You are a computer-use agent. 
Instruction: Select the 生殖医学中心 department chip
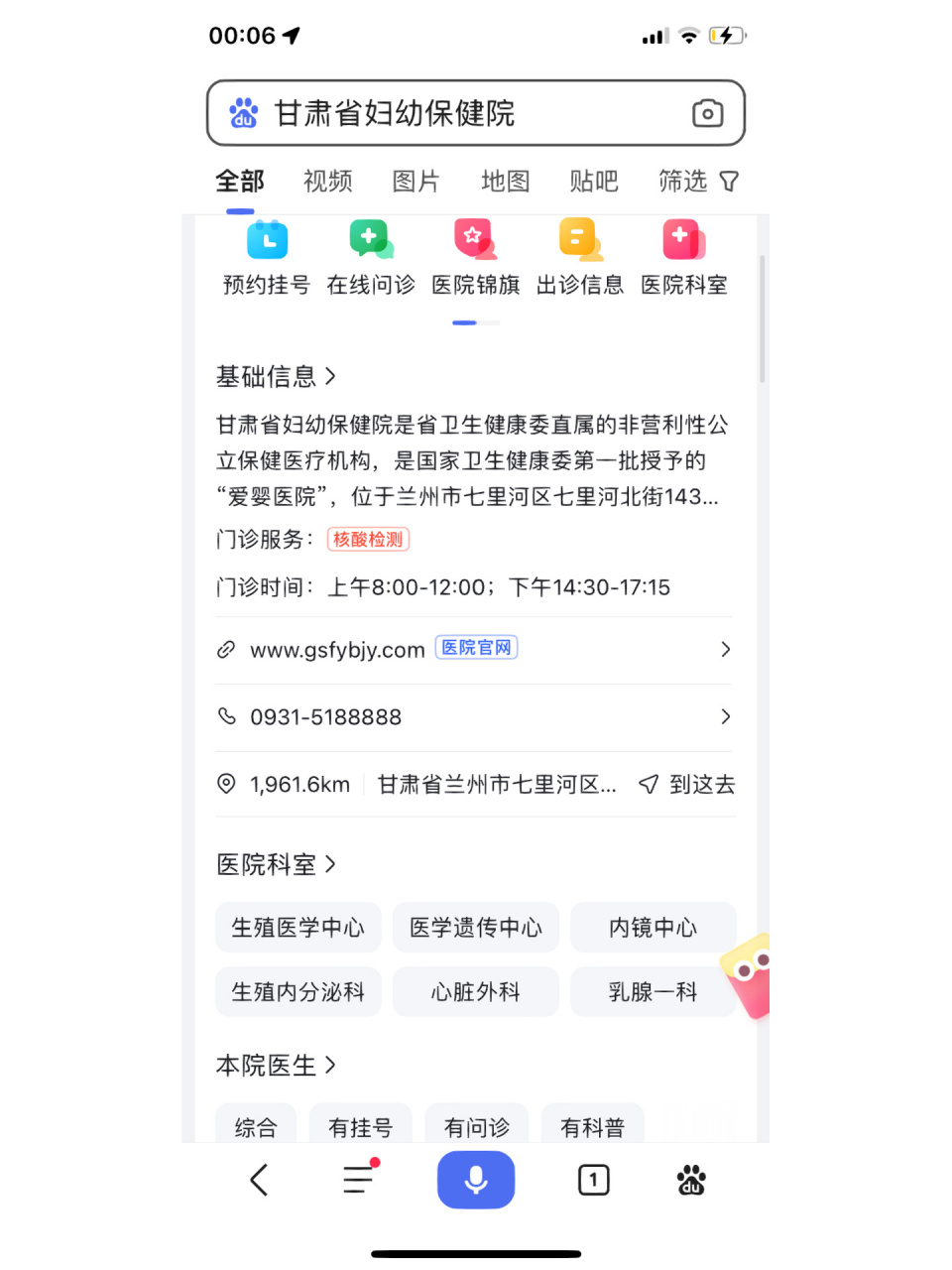click(x=297, y=928)
